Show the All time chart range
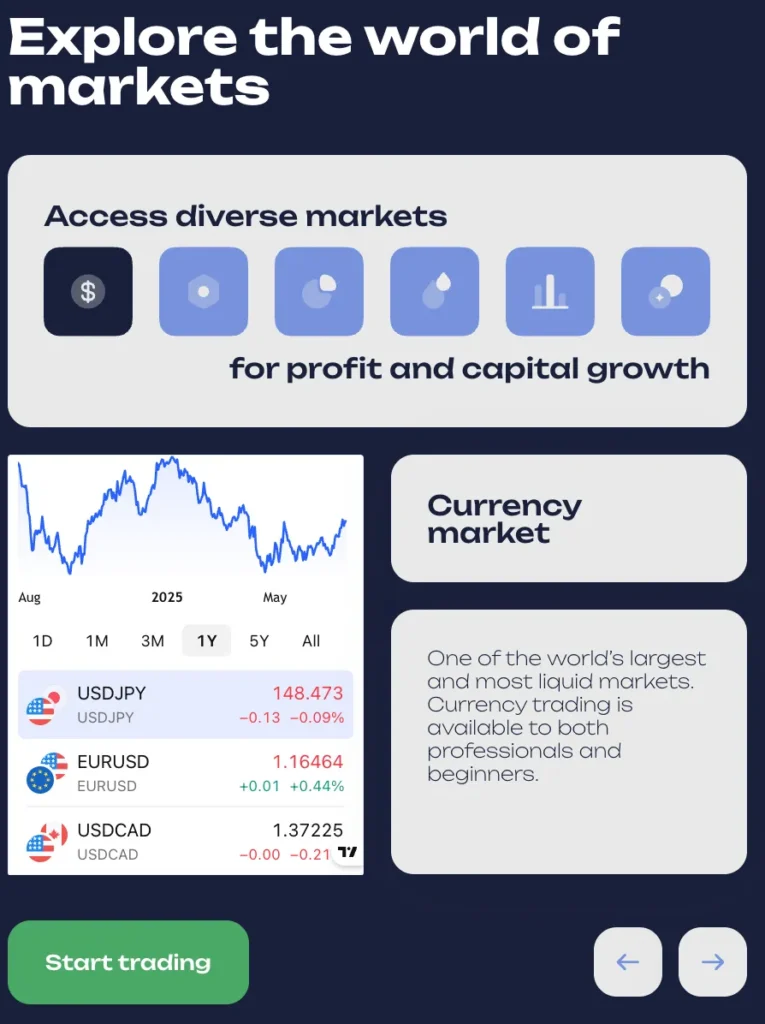This screenshot has height=1024, width=765. 311,641
